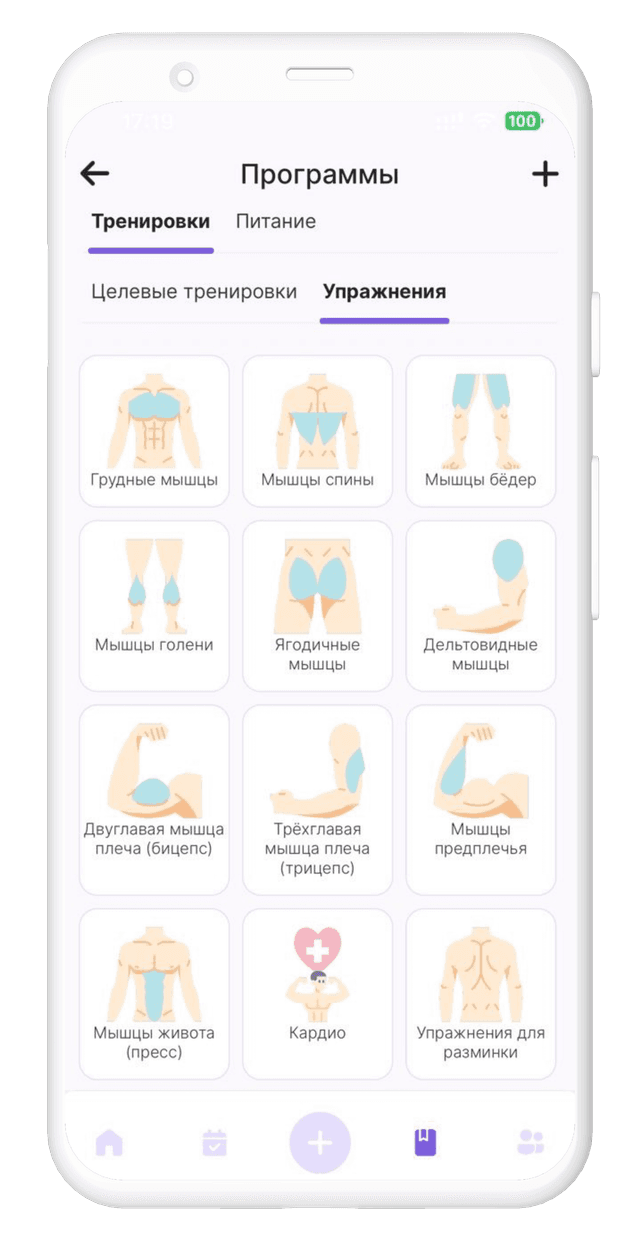The height and width of the screenshot is (1259, 640).
Task: Open Грудные мышцы exercises
Action: 154,431
